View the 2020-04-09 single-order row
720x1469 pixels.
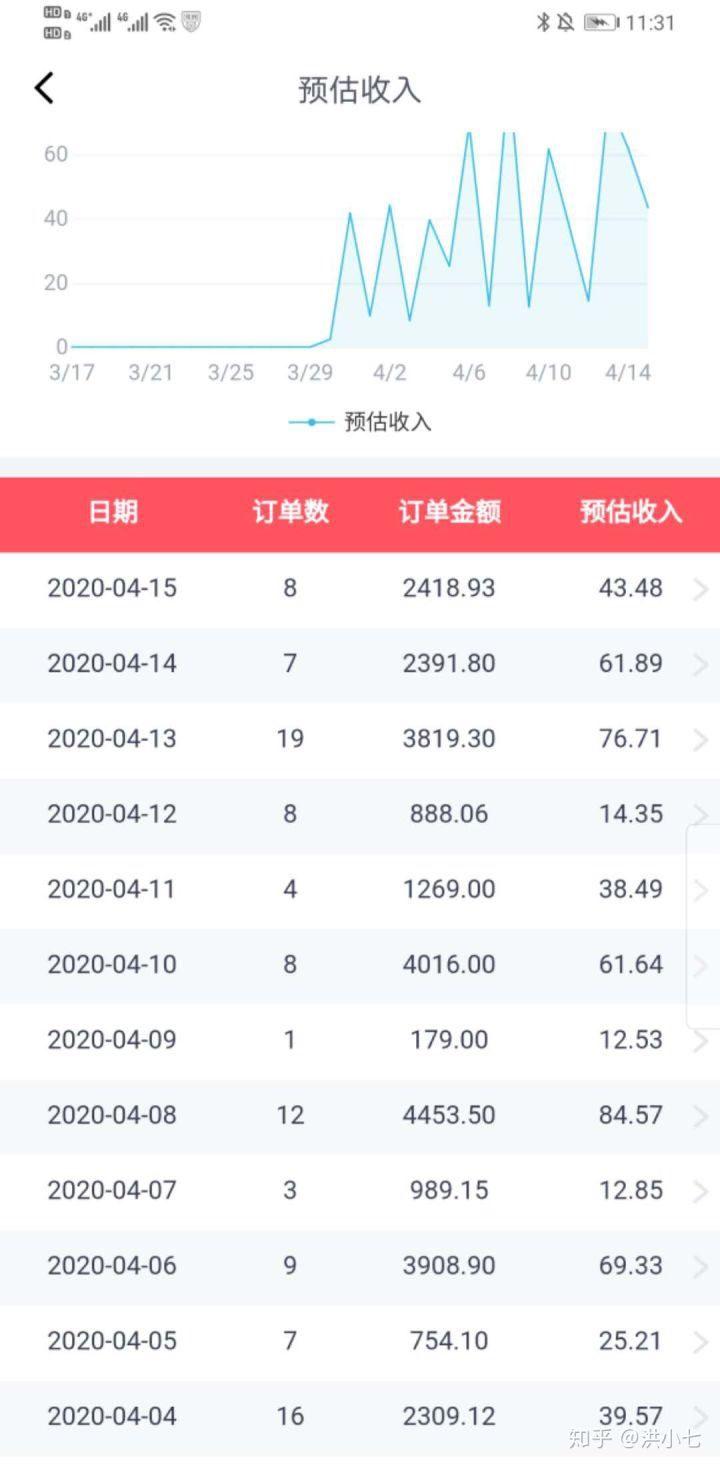pos(360,1041)
